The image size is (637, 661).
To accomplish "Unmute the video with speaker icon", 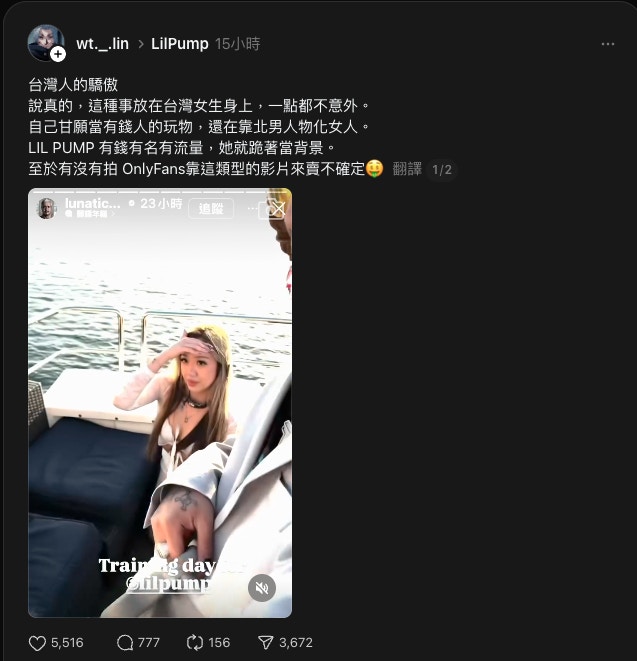I will (x=262, y=588).
